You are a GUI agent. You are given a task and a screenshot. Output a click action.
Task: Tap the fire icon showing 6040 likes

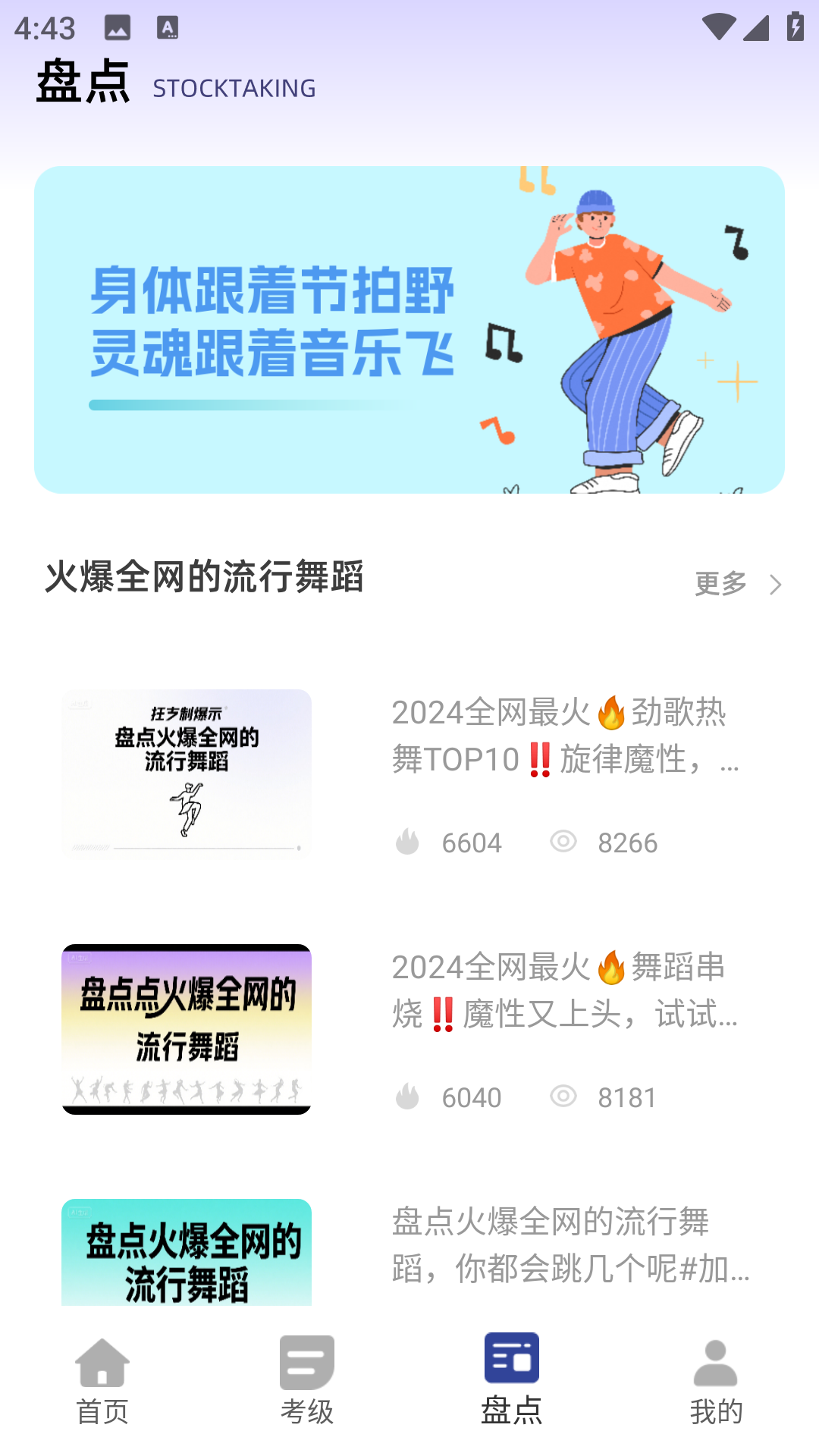[407, 1097]
